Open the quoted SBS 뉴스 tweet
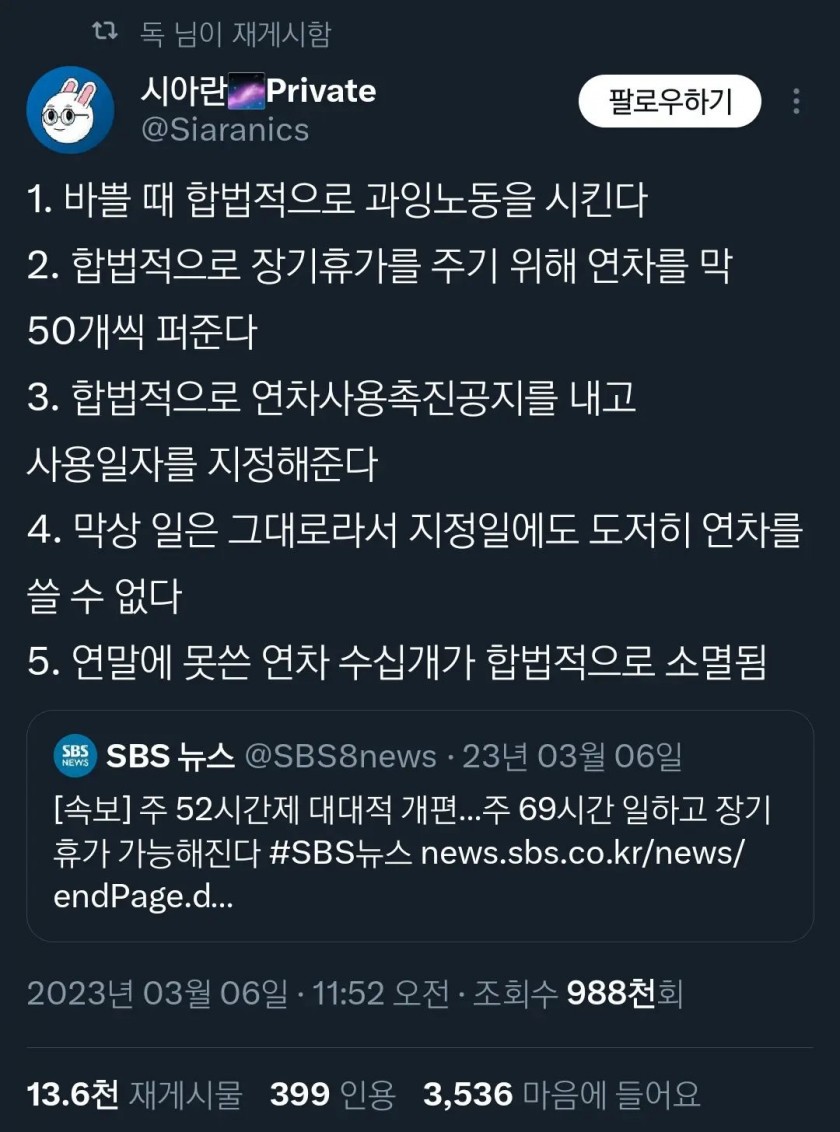The height and width of the screenshot is (1132, 840). click(x=419, y=825)
